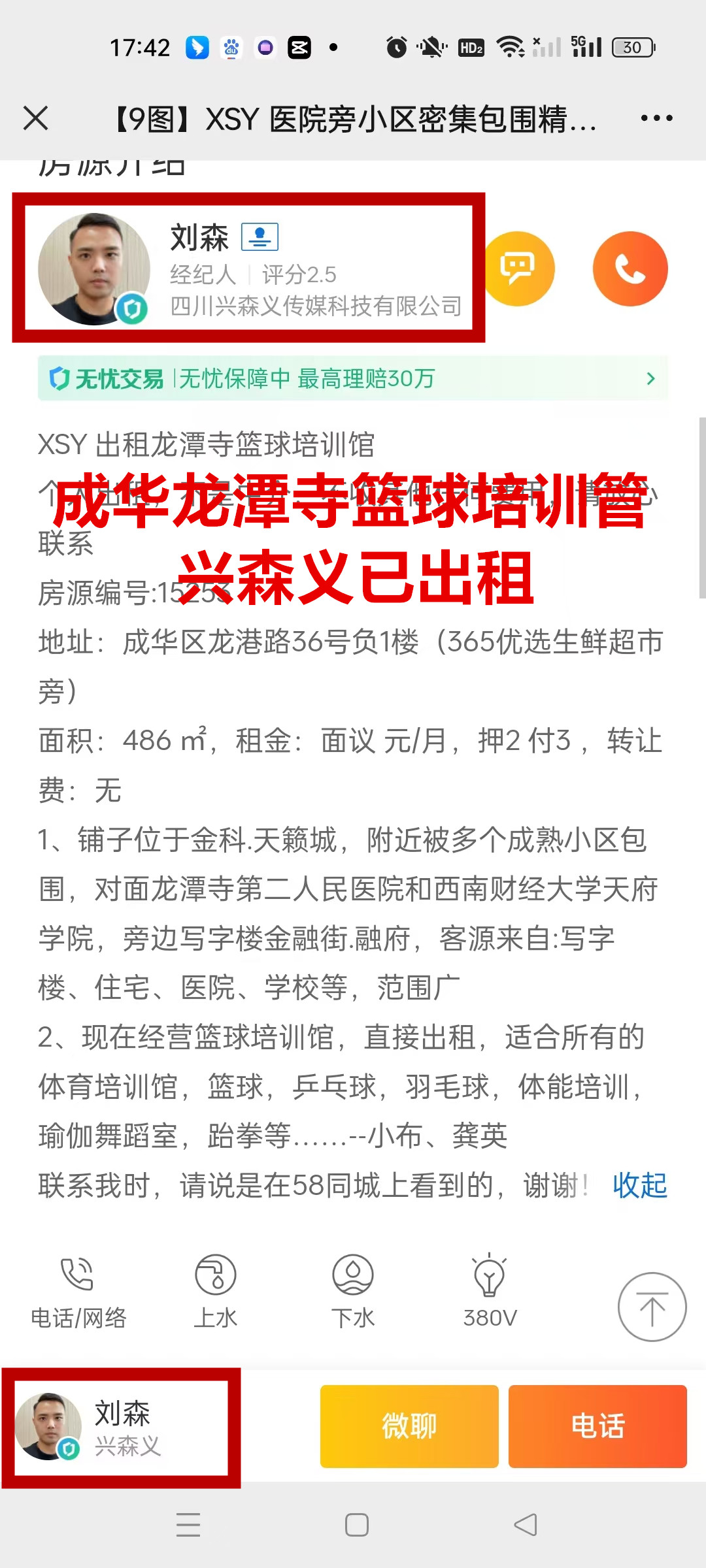Open 刘森 兴森义 profile in bottom bar
Viewport: 706px width, 1568px height.
(121, 1428)
